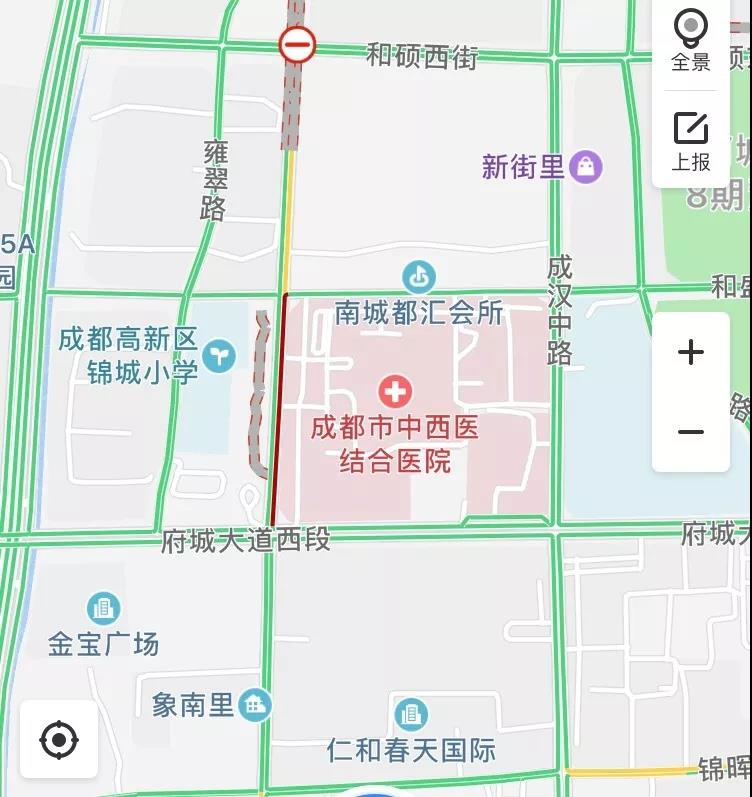752x797 pixels.
Task: Select the 象南里 residence marker
Action: pyautogui.click(x=256, y=705)
